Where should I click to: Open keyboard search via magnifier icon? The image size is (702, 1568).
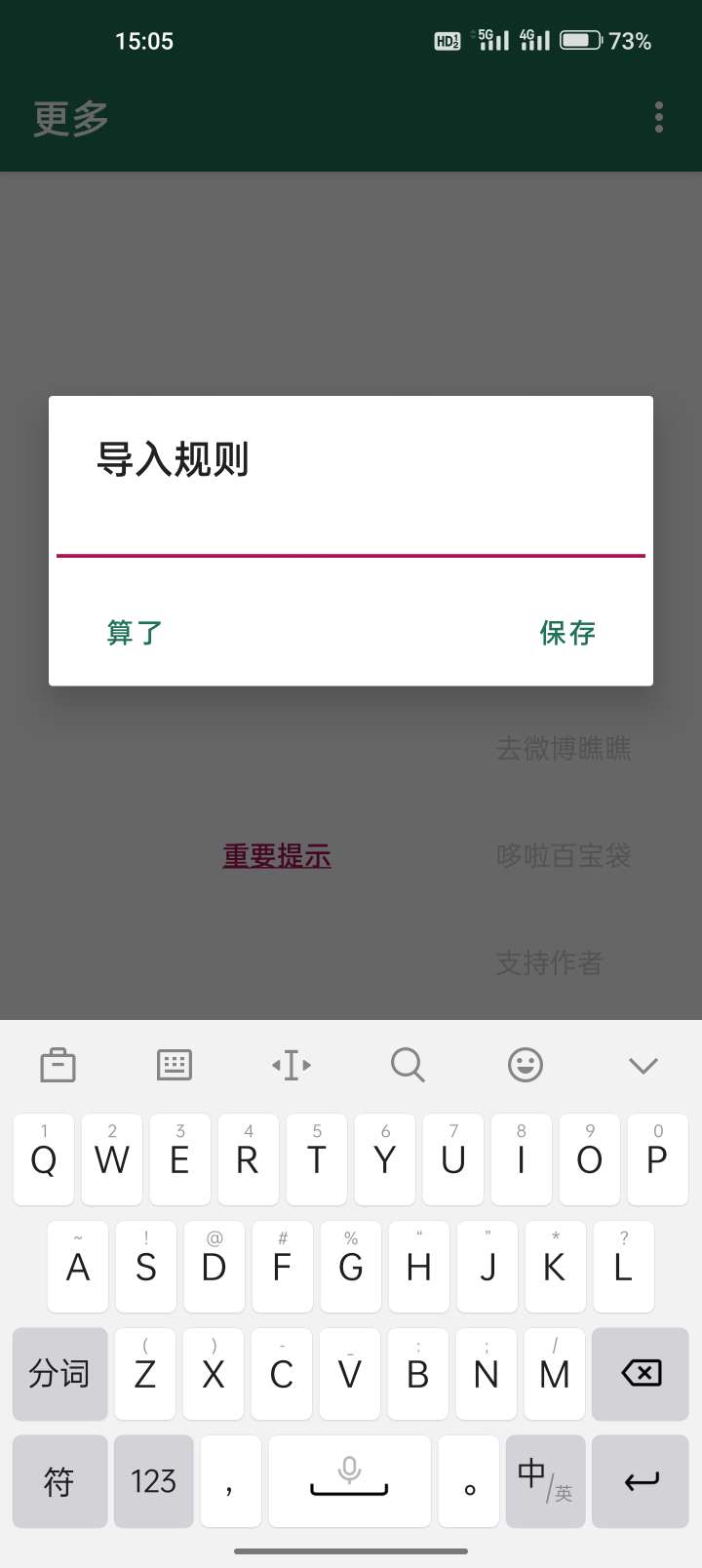pos(408,1065)
